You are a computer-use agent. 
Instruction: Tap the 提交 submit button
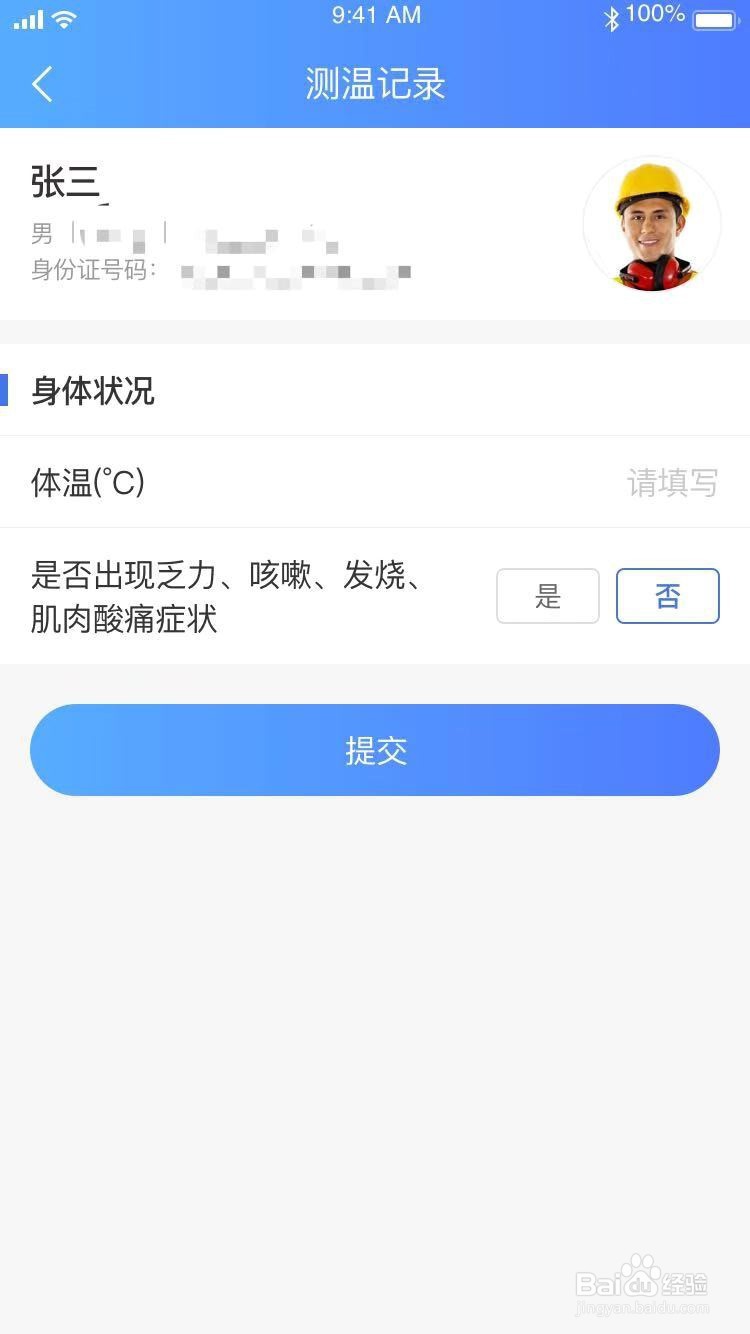374,751
